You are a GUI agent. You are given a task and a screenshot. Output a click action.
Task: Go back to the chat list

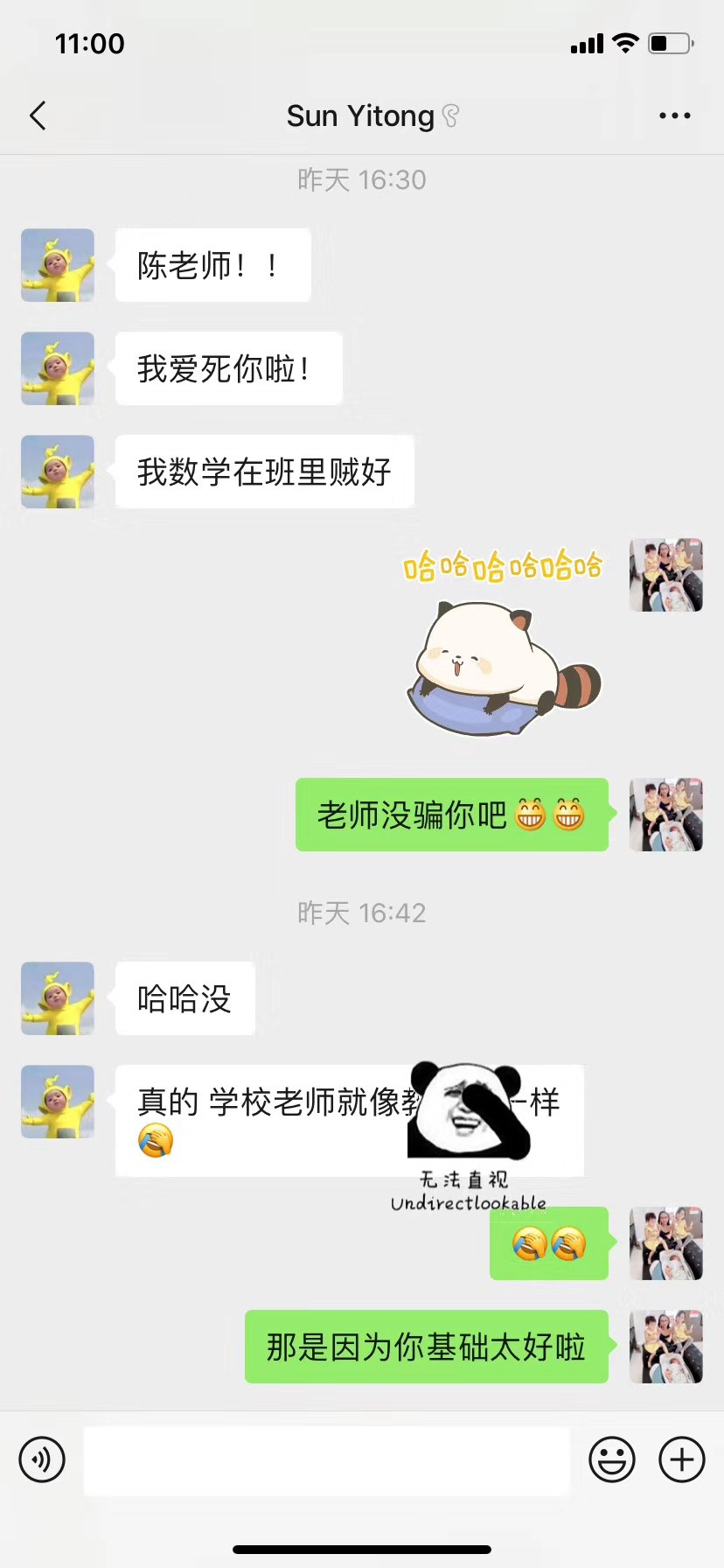[38, 115]
